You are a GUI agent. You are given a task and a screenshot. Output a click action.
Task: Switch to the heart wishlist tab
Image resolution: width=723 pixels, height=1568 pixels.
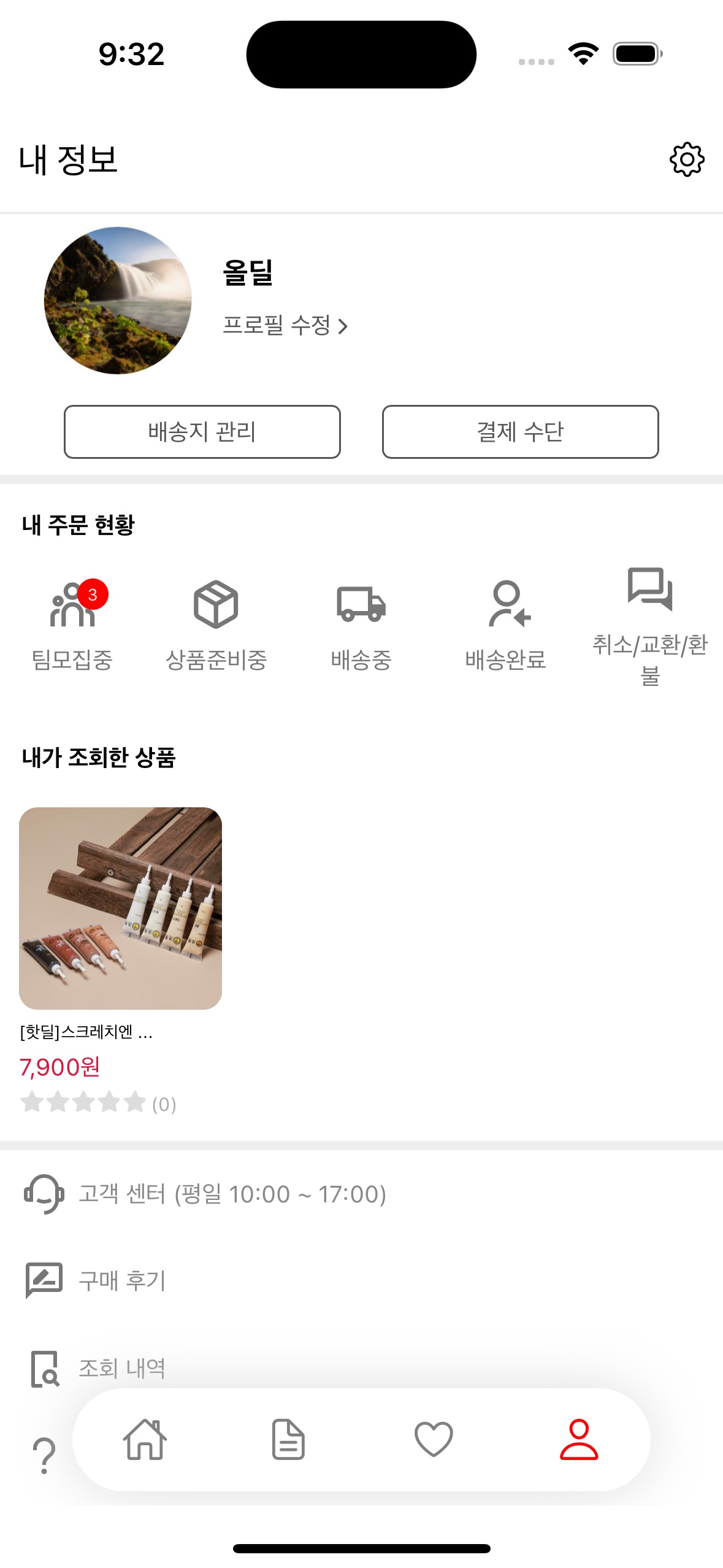pyautogui.click(x=434, y=1439)
